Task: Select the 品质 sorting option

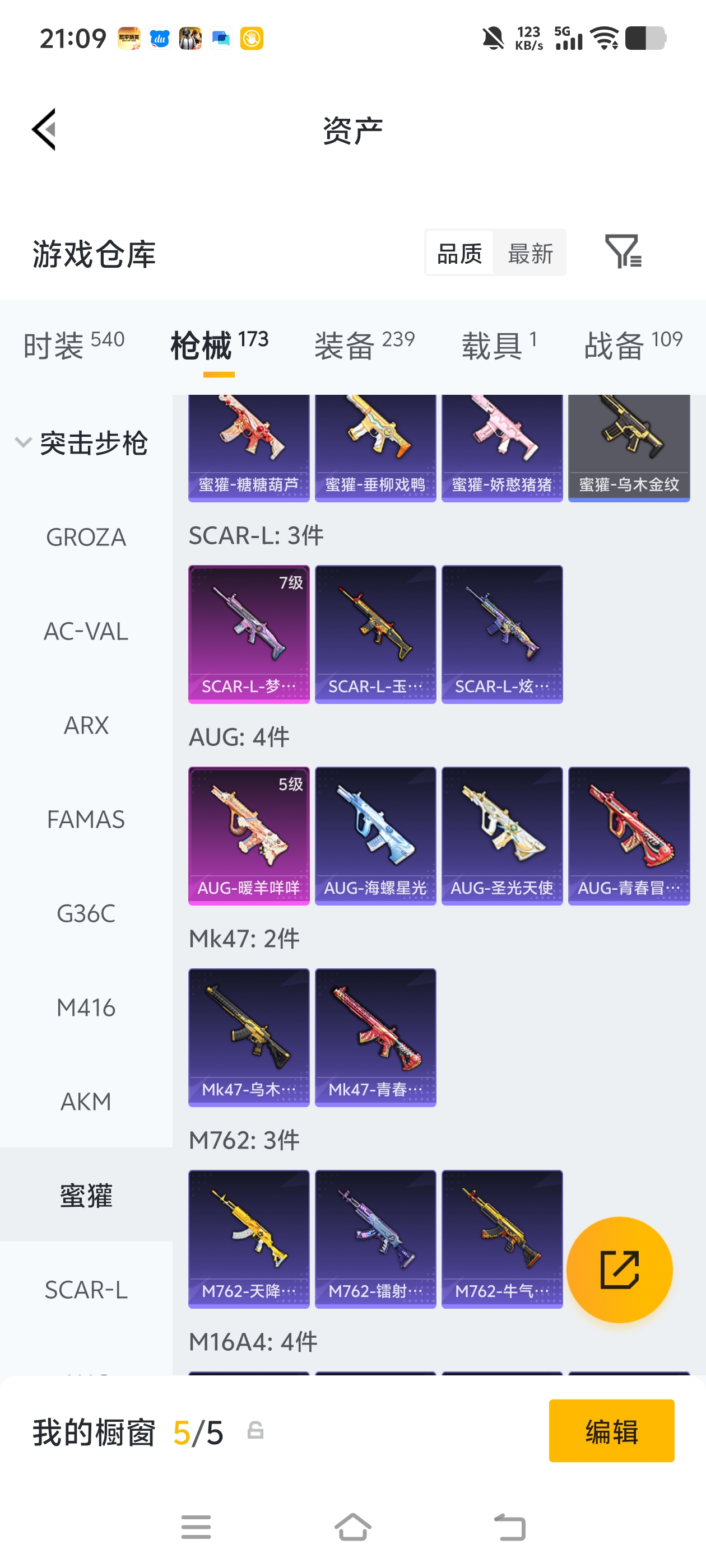Action: pyautogui.click(x=459, y=253)
